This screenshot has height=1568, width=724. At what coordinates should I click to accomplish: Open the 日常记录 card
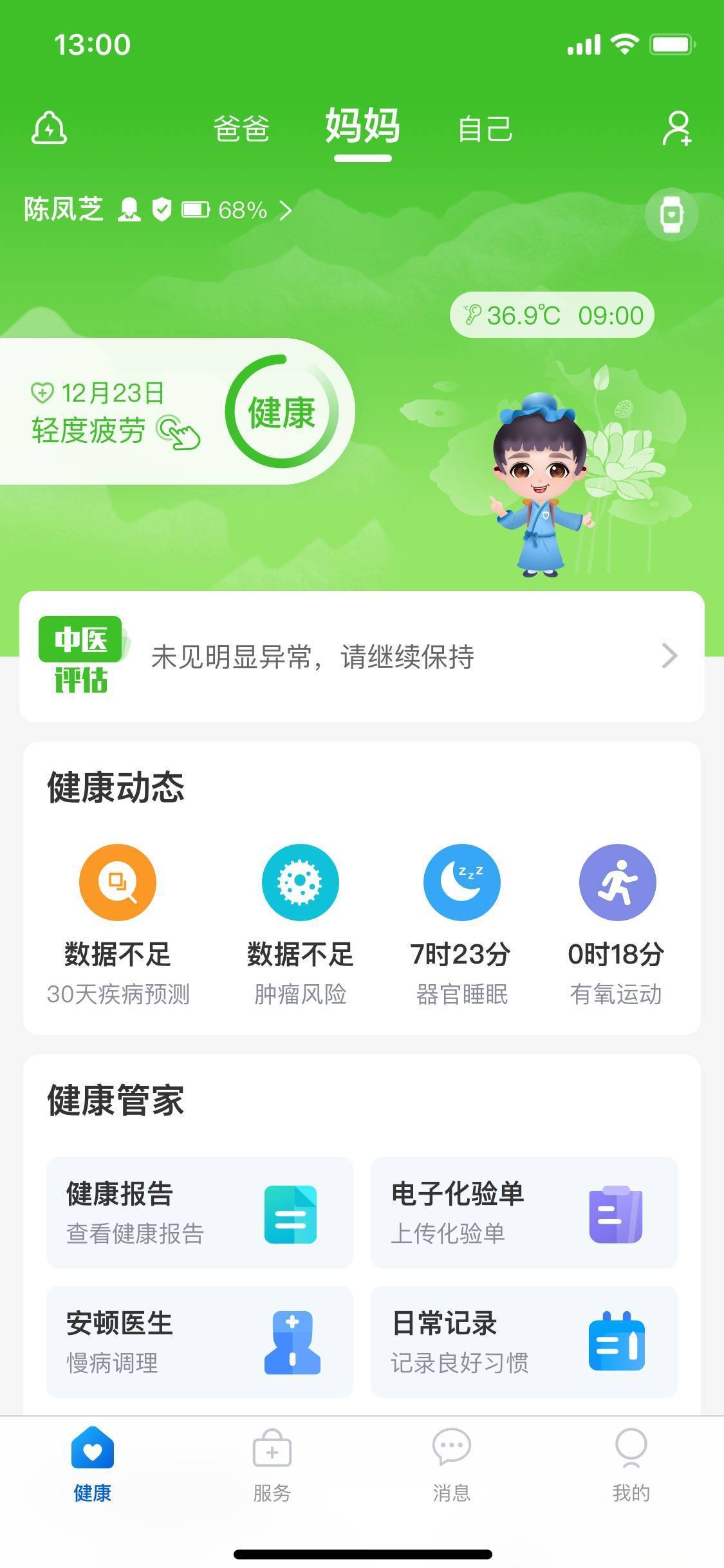coord(524,1342)
